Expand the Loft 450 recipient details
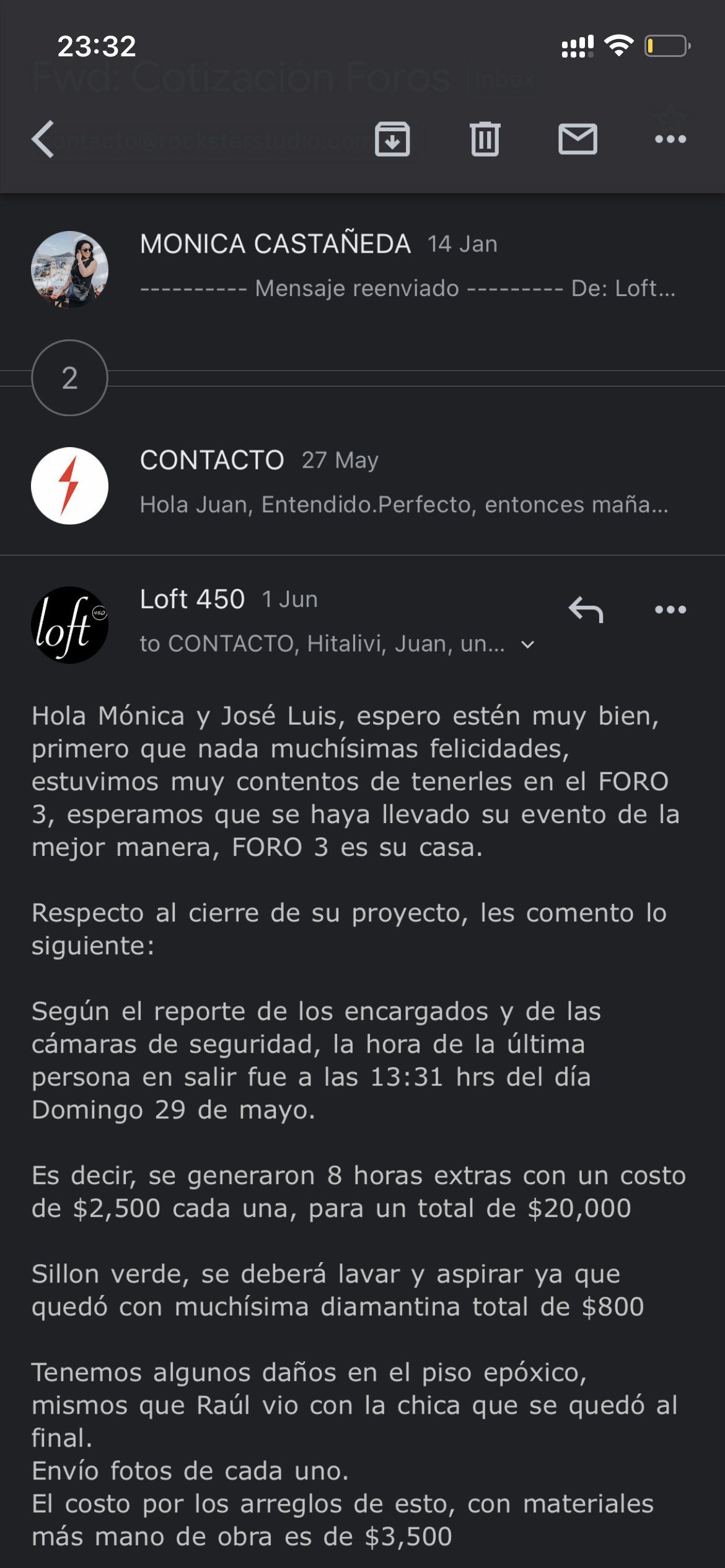The image size is (725, 1568). pos(528,645)
